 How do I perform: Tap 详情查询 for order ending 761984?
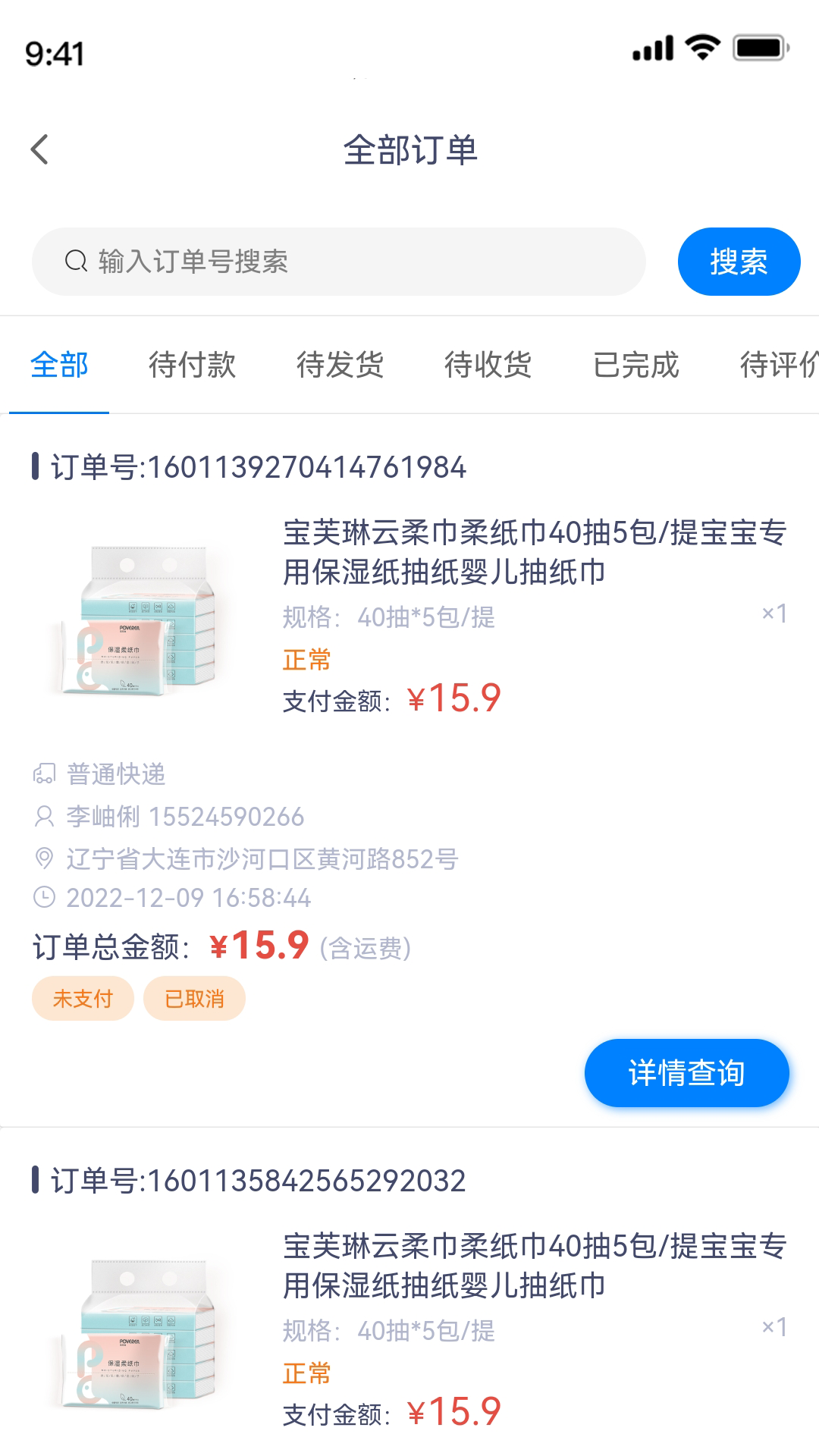click(686, 1073)
